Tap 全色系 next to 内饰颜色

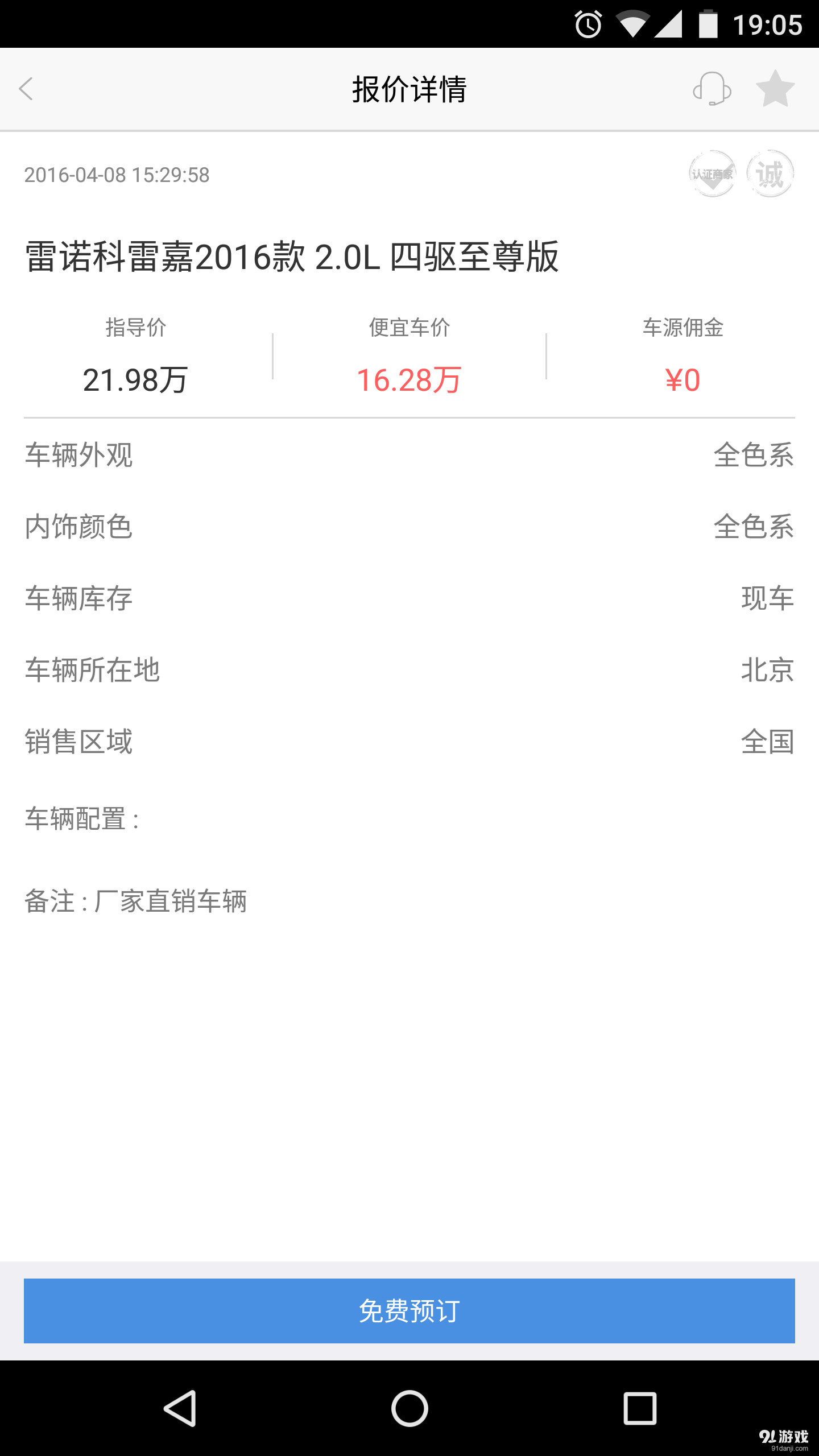(x=754, y=528)
